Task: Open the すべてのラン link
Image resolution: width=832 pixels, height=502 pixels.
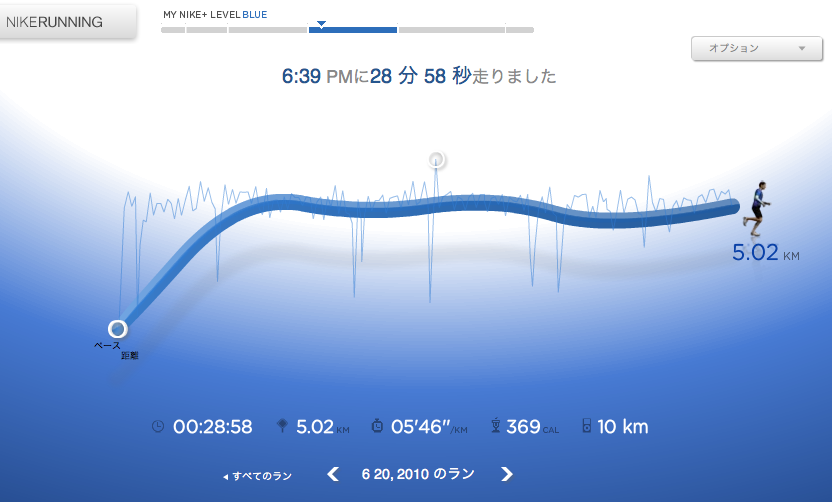Action: click(x=258, y=476)
